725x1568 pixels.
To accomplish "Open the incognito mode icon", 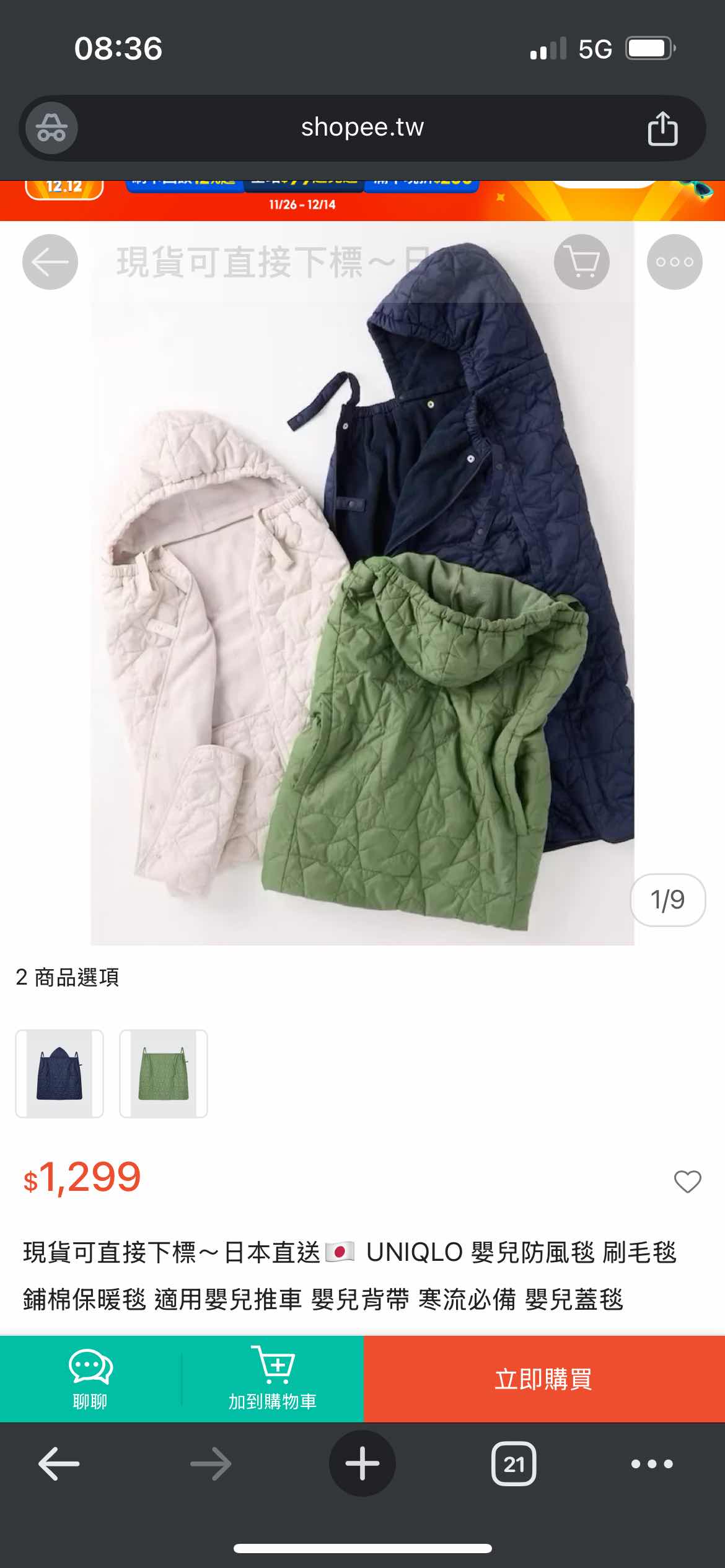I will point(51,128).
